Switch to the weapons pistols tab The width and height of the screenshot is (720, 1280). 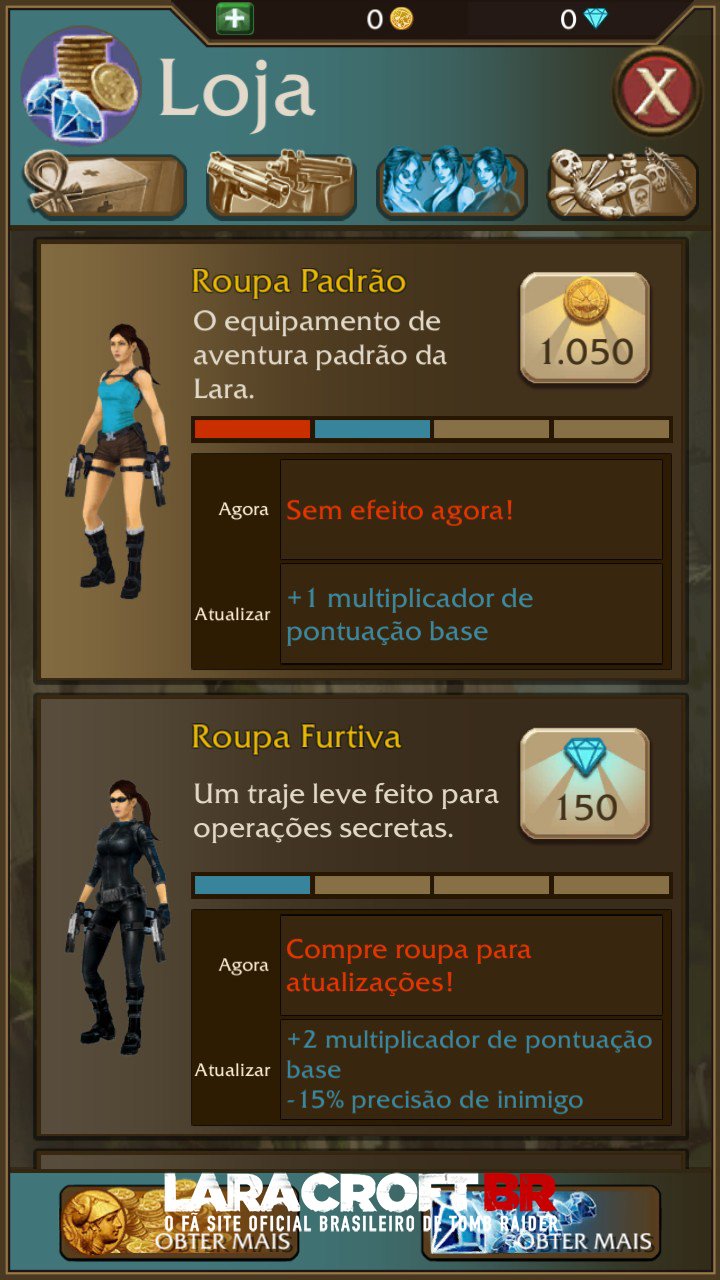coord(281,186)
